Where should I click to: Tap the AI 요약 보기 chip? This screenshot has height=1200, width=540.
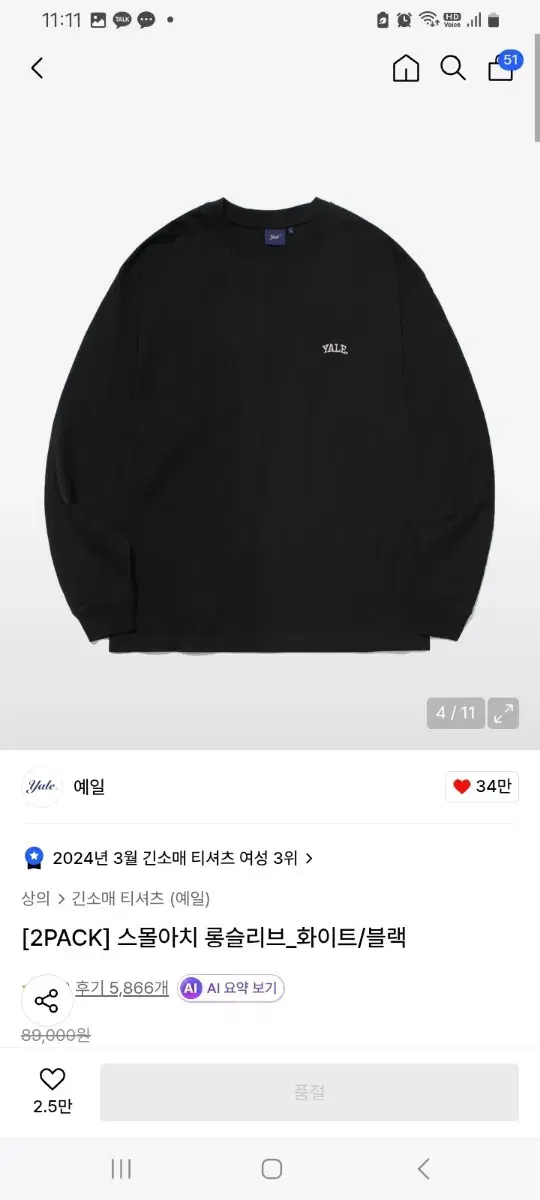[231, 988]
